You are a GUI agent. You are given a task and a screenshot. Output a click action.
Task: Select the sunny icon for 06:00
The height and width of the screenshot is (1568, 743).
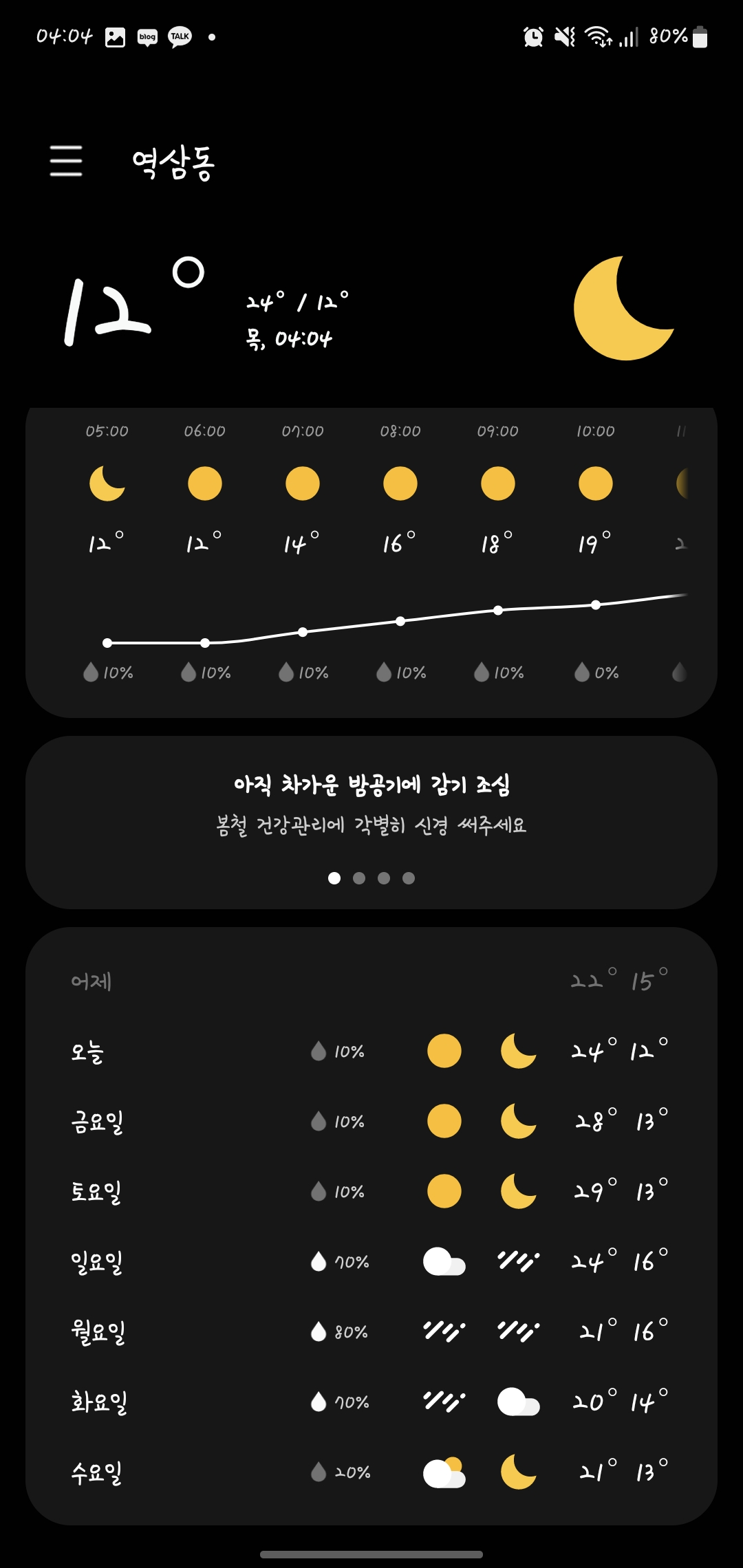(204, 483)
